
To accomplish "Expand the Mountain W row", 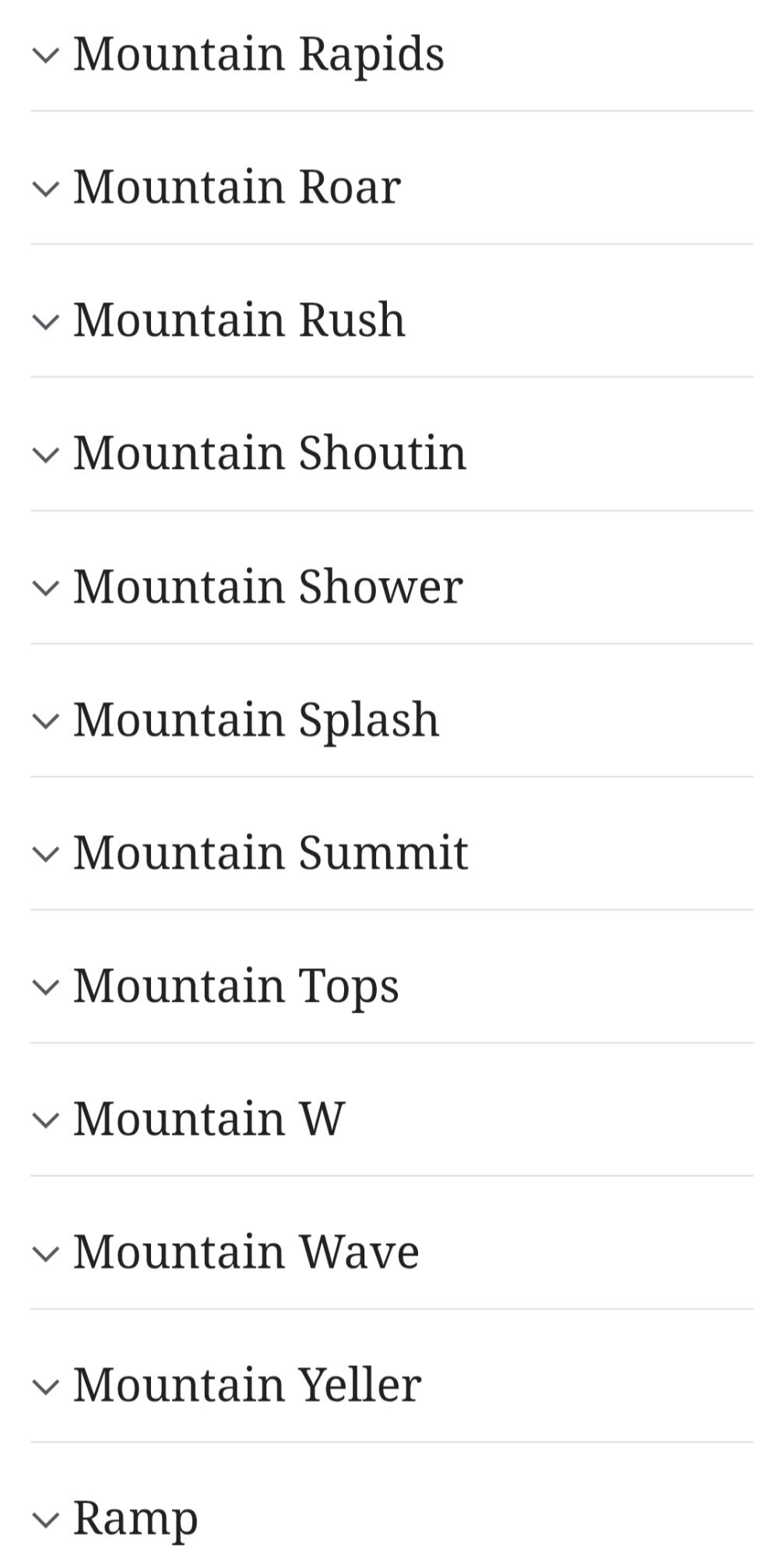I will pyautogui.click(x=209, y=1120).
